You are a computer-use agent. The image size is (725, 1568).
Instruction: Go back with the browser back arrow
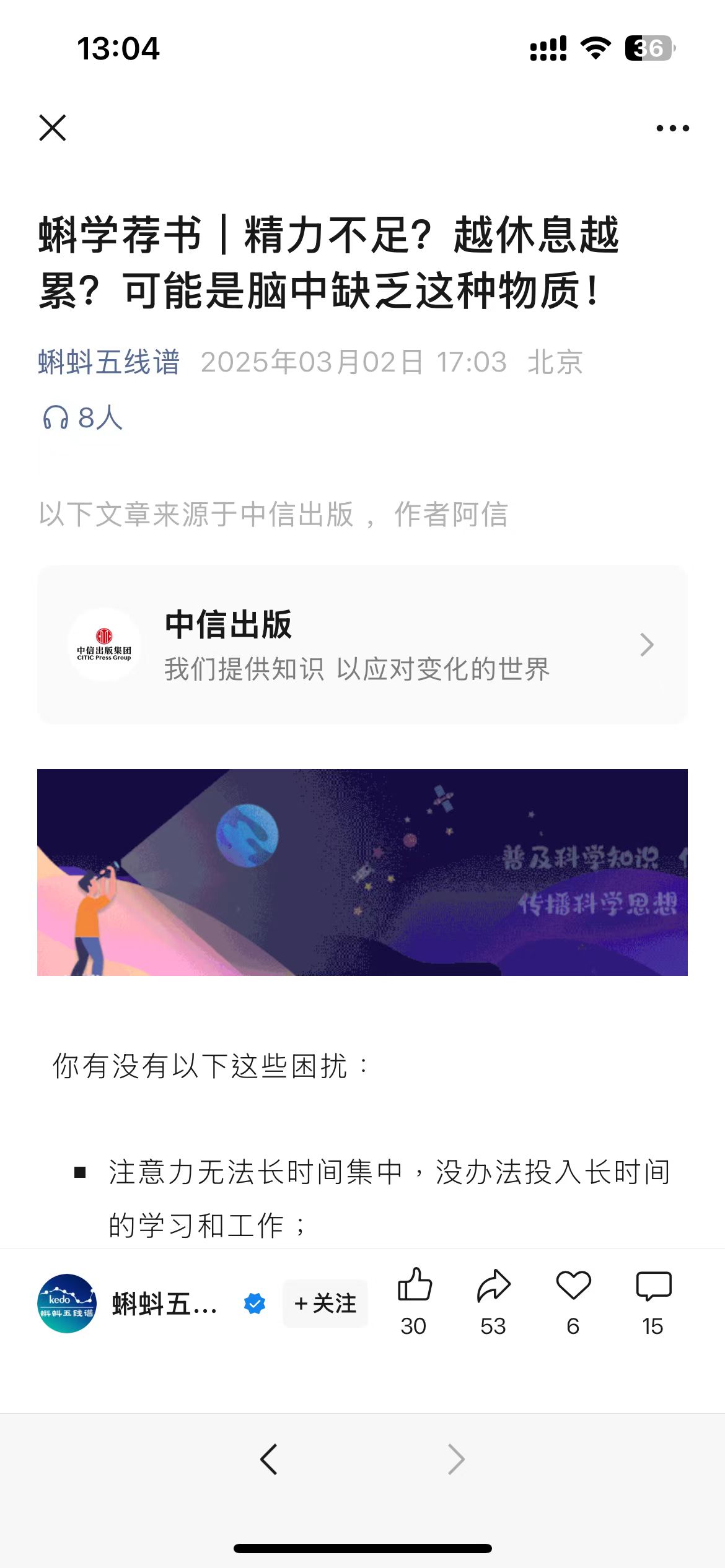(268, 1459)
